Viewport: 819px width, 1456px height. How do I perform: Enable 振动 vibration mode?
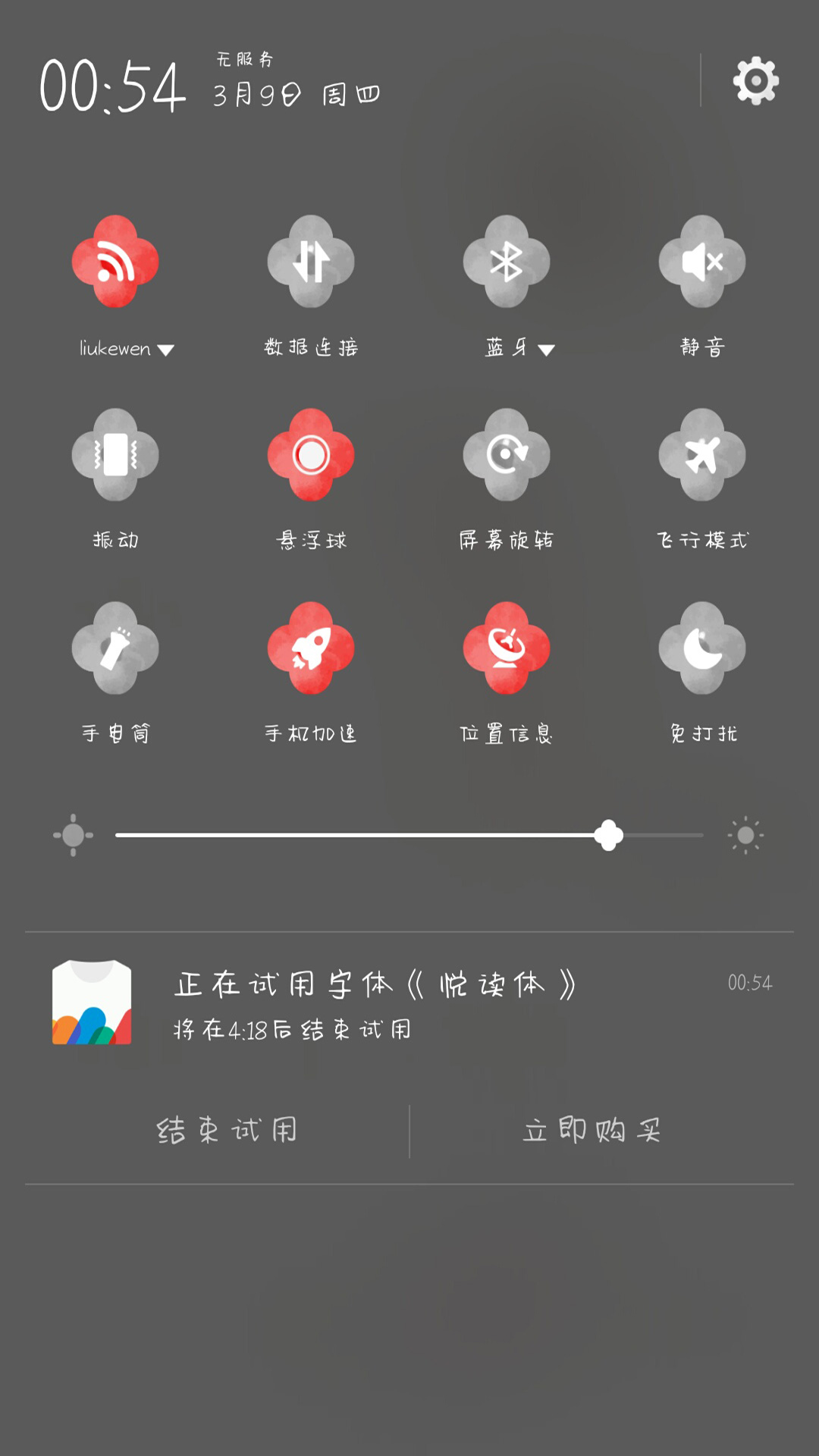(x=115, y=455)
